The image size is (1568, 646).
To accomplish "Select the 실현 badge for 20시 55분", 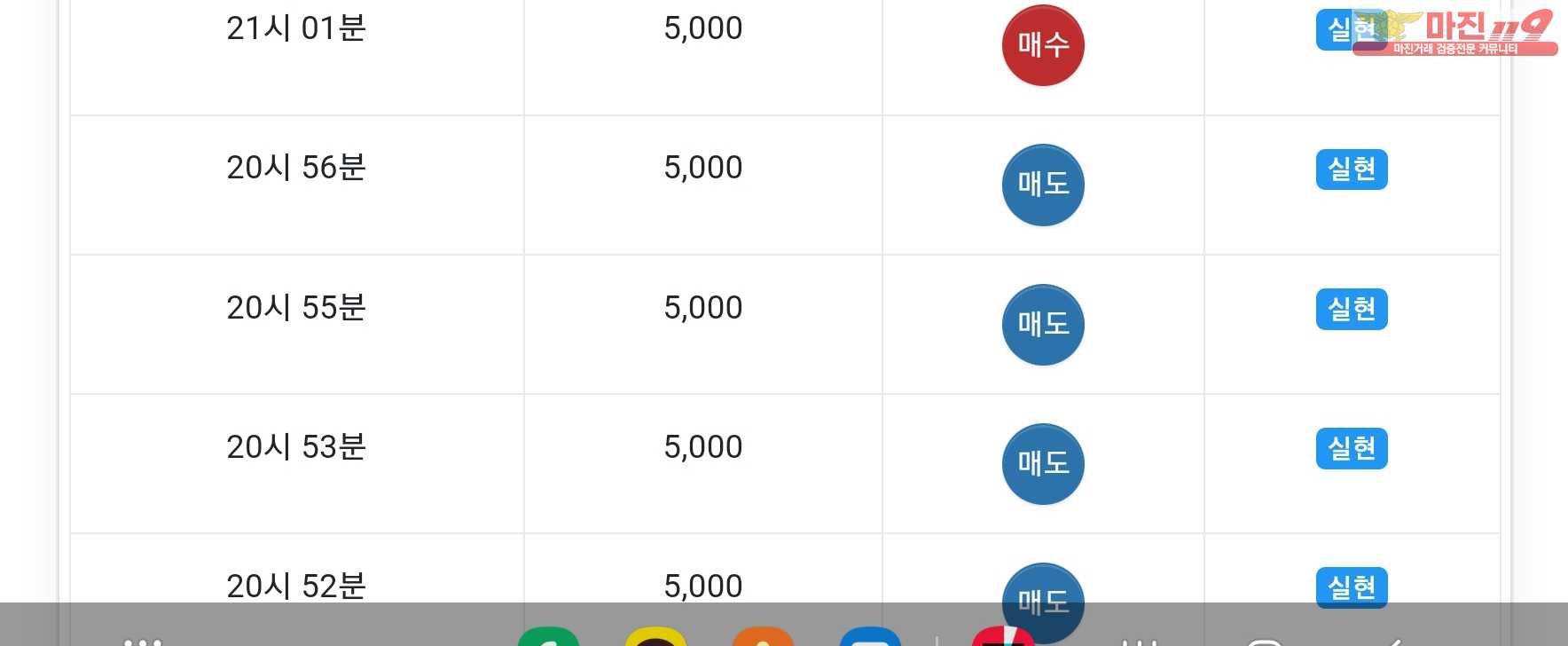I will point(1351,309).
